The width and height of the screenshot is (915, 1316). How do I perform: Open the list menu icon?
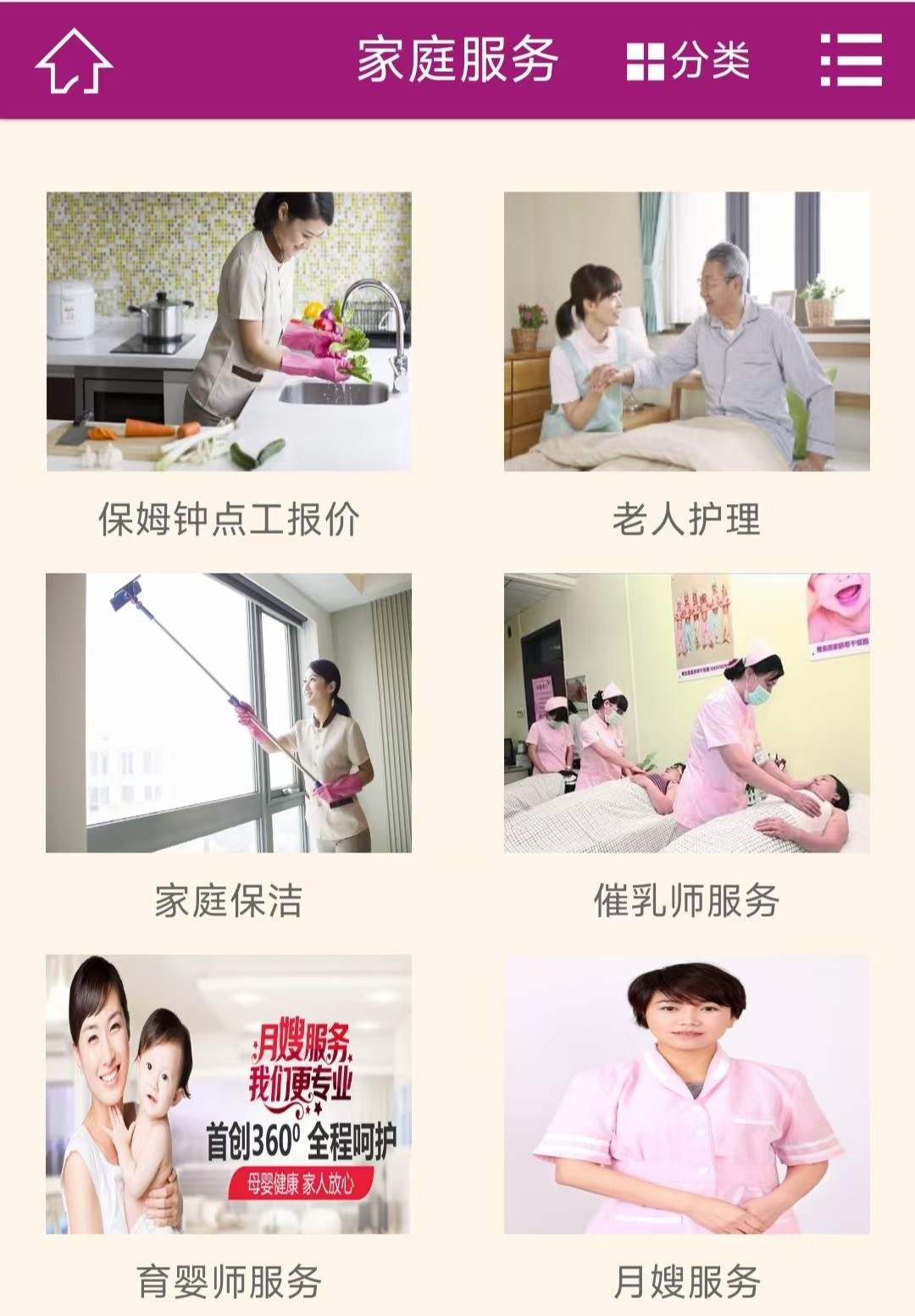[x=851, y=60]
